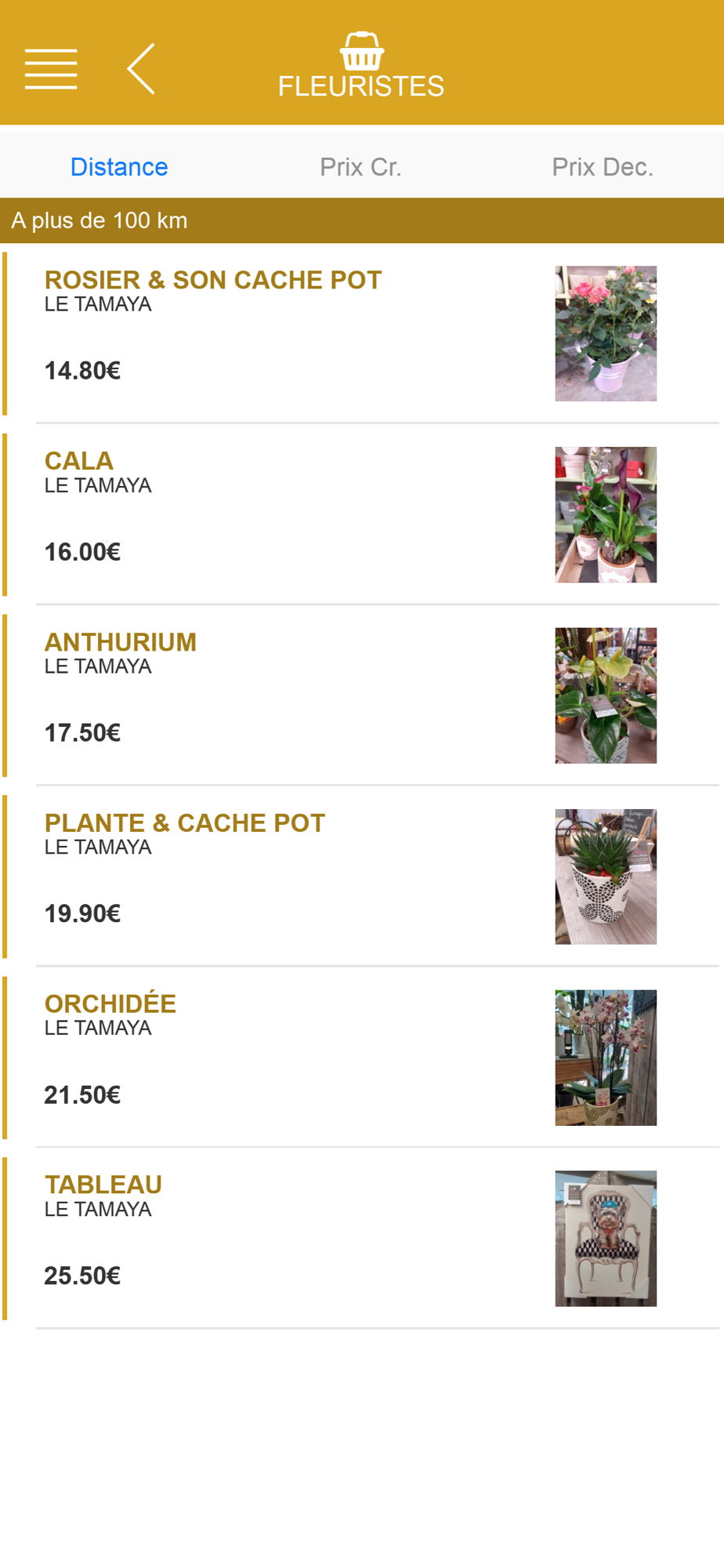This screenshot has width=724, height=1568.
Task: Open Plante & Cache Pot item
Action: point(362,877)
